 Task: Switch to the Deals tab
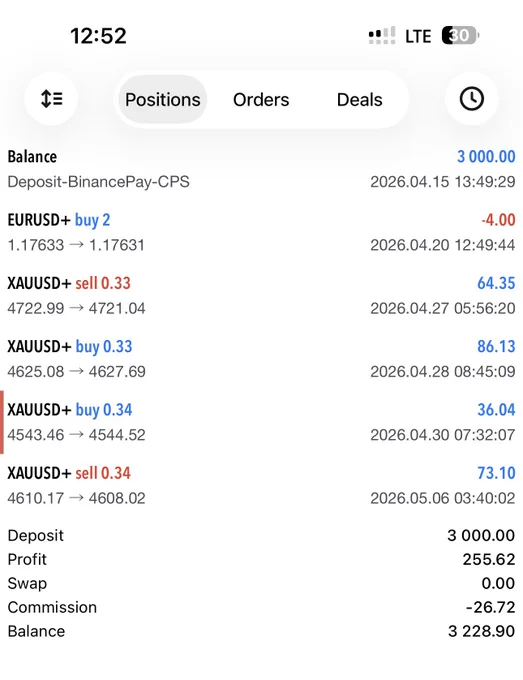click(360, 99)
